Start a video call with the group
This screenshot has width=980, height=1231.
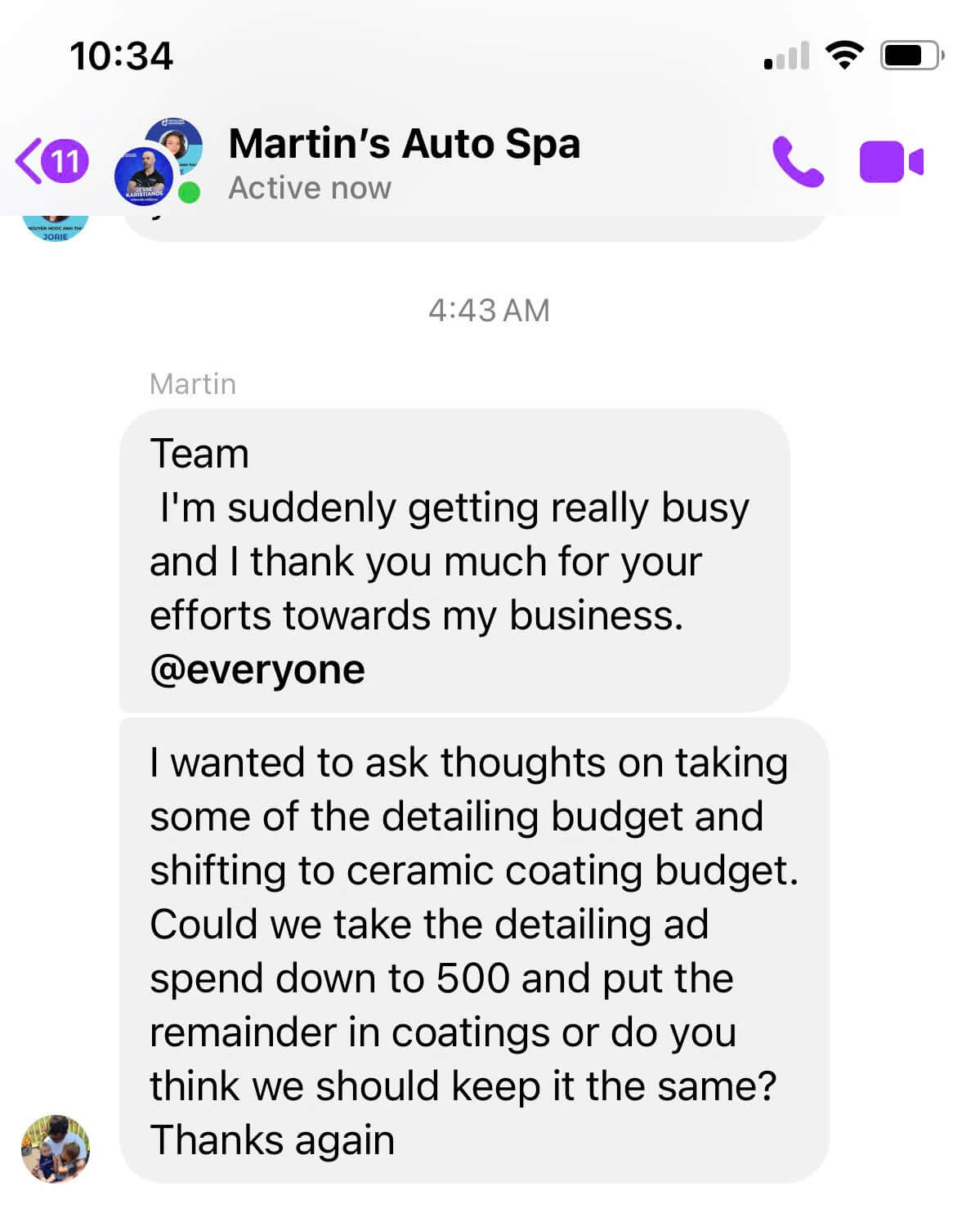click(x=891, y=162)
